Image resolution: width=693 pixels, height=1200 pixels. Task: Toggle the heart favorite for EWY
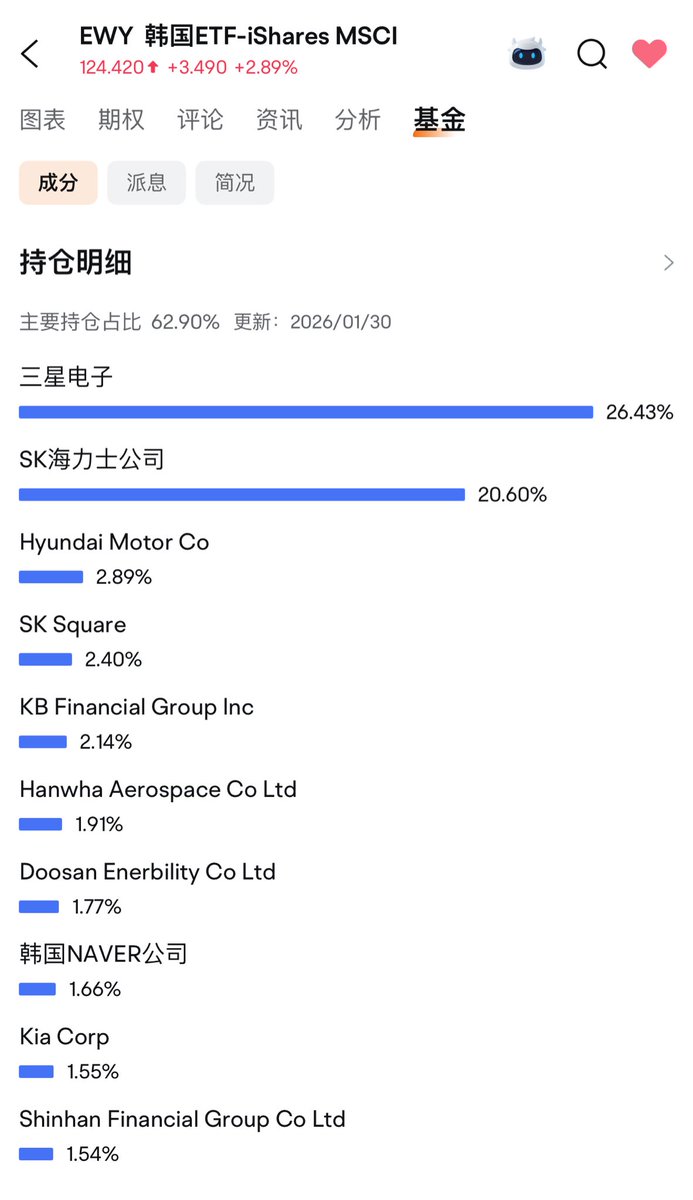pyautogui.click(x=650, y=53)
